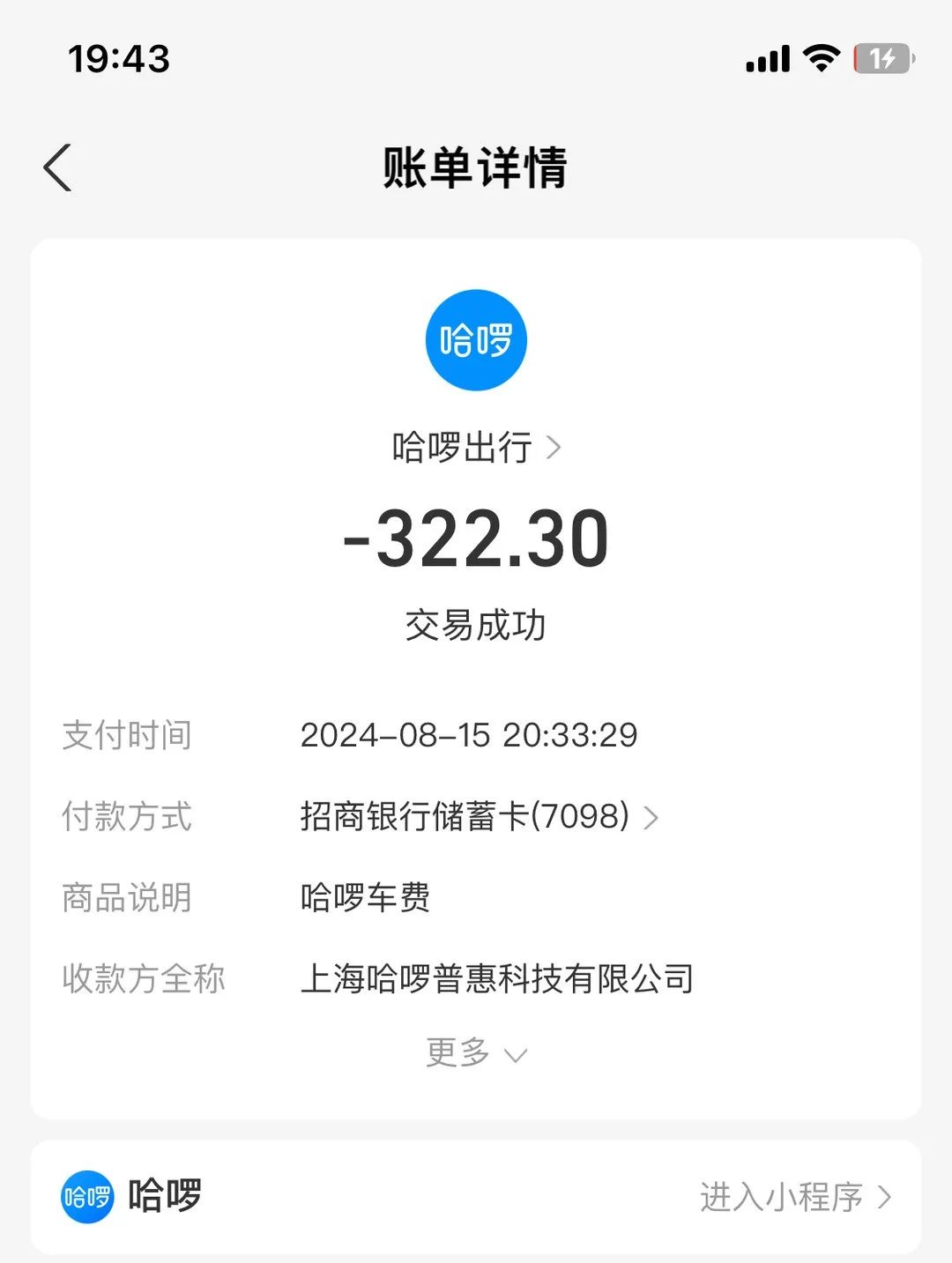The image size is (952, 1263).
Task: Open the 哈啰出行 merchant page
Action: (x=476, y=448)
